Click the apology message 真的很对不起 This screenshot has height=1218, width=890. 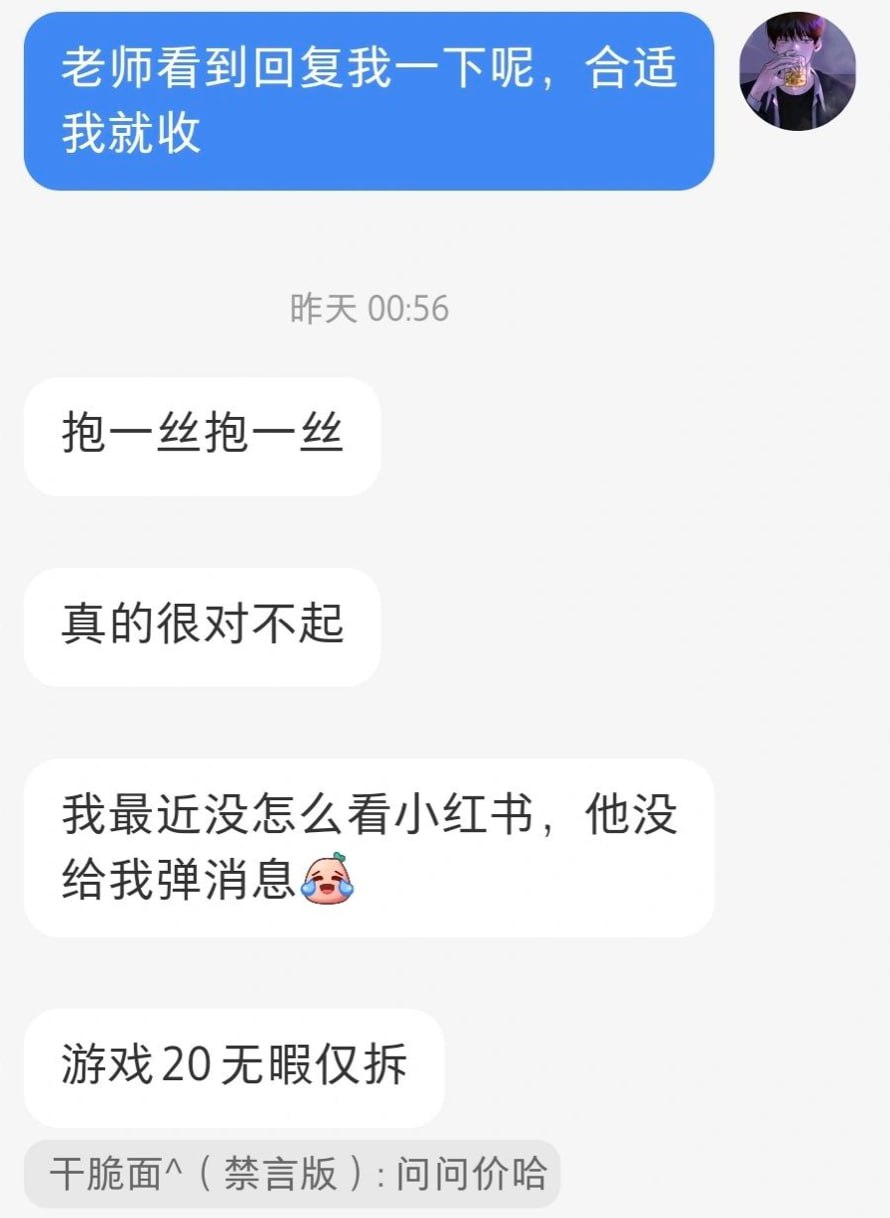tap(200, 627)
